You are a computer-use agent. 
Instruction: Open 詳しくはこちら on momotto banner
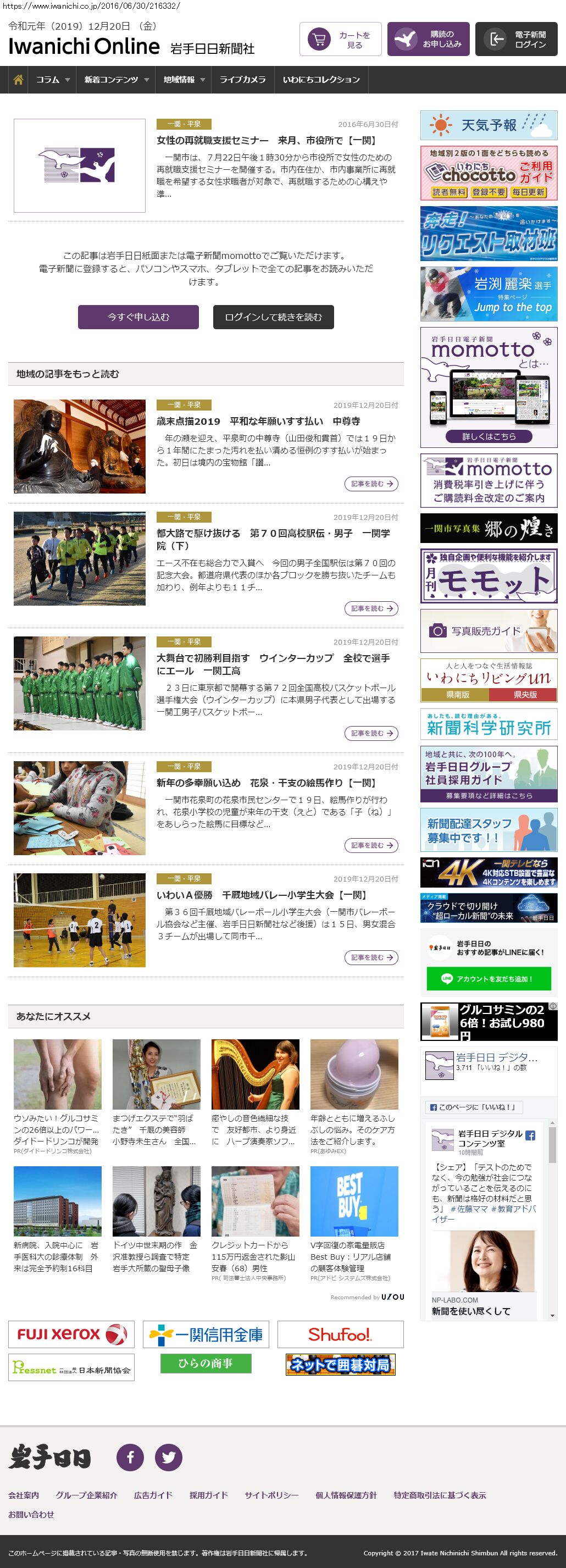[x=489, y=436]
